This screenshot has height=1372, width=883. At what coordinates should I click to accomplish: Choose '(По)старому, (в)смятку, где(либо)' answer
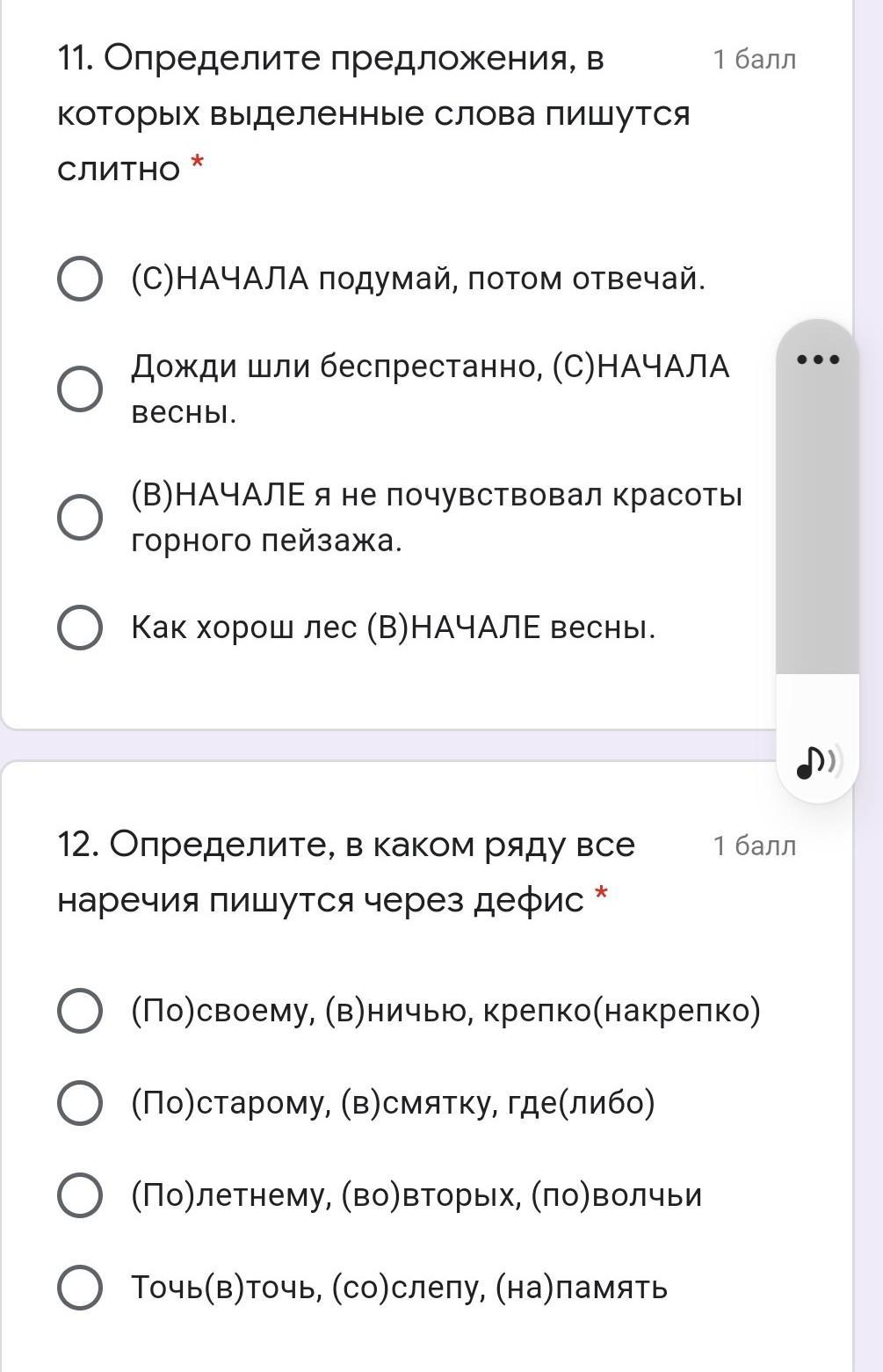pyautogui.click(x=80, y=1103)
